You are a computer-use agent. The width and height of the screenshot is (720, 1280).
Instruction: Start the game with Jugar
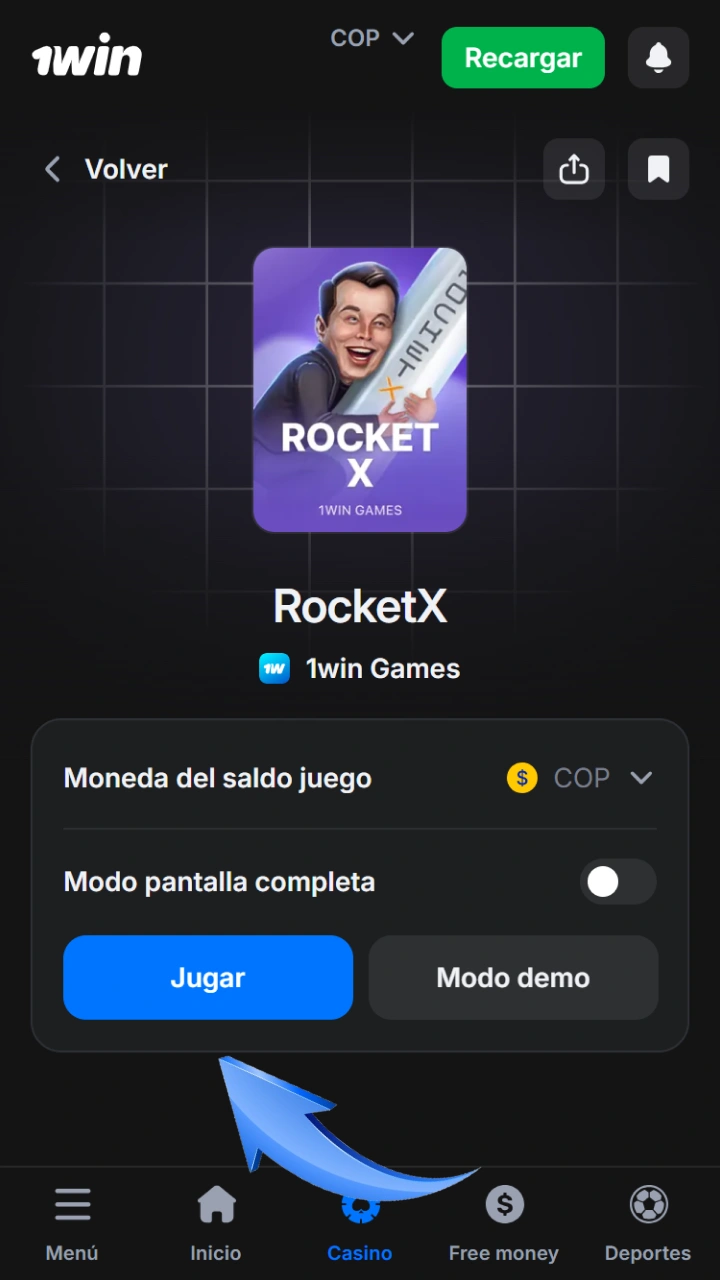click(x=208, y=977)
